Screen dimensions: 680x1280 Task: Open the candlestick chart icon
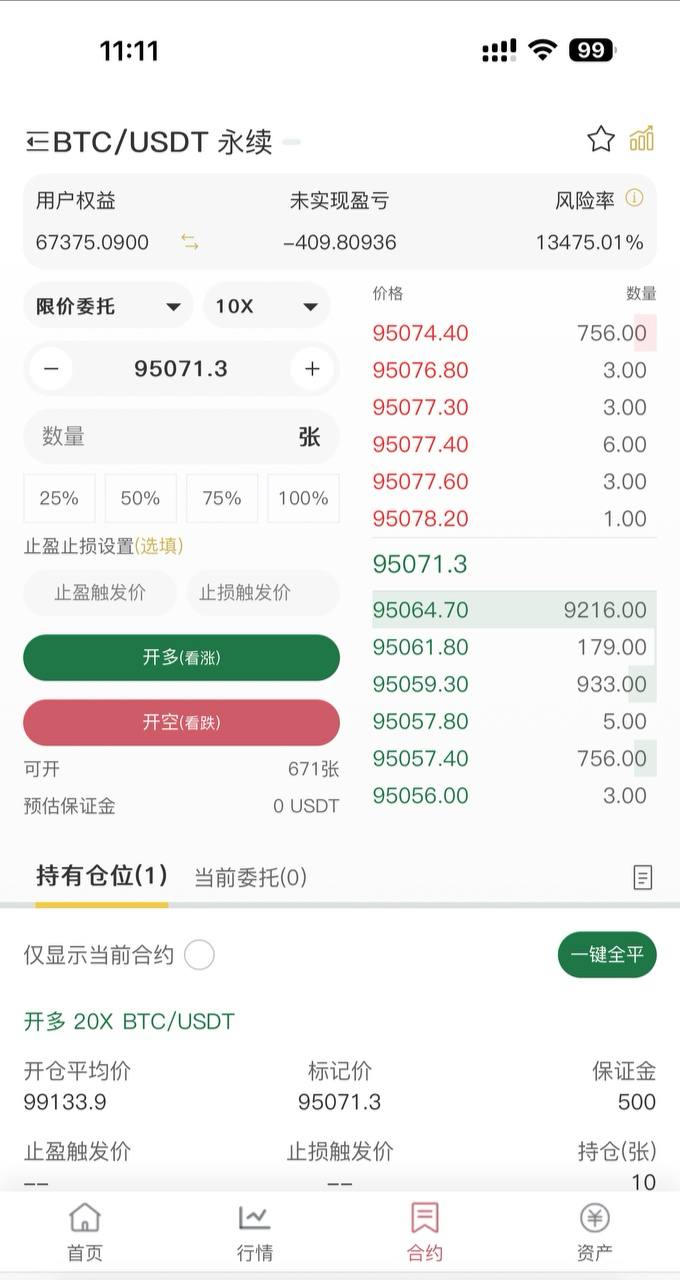pyautogui.click(x=642, y=139)
